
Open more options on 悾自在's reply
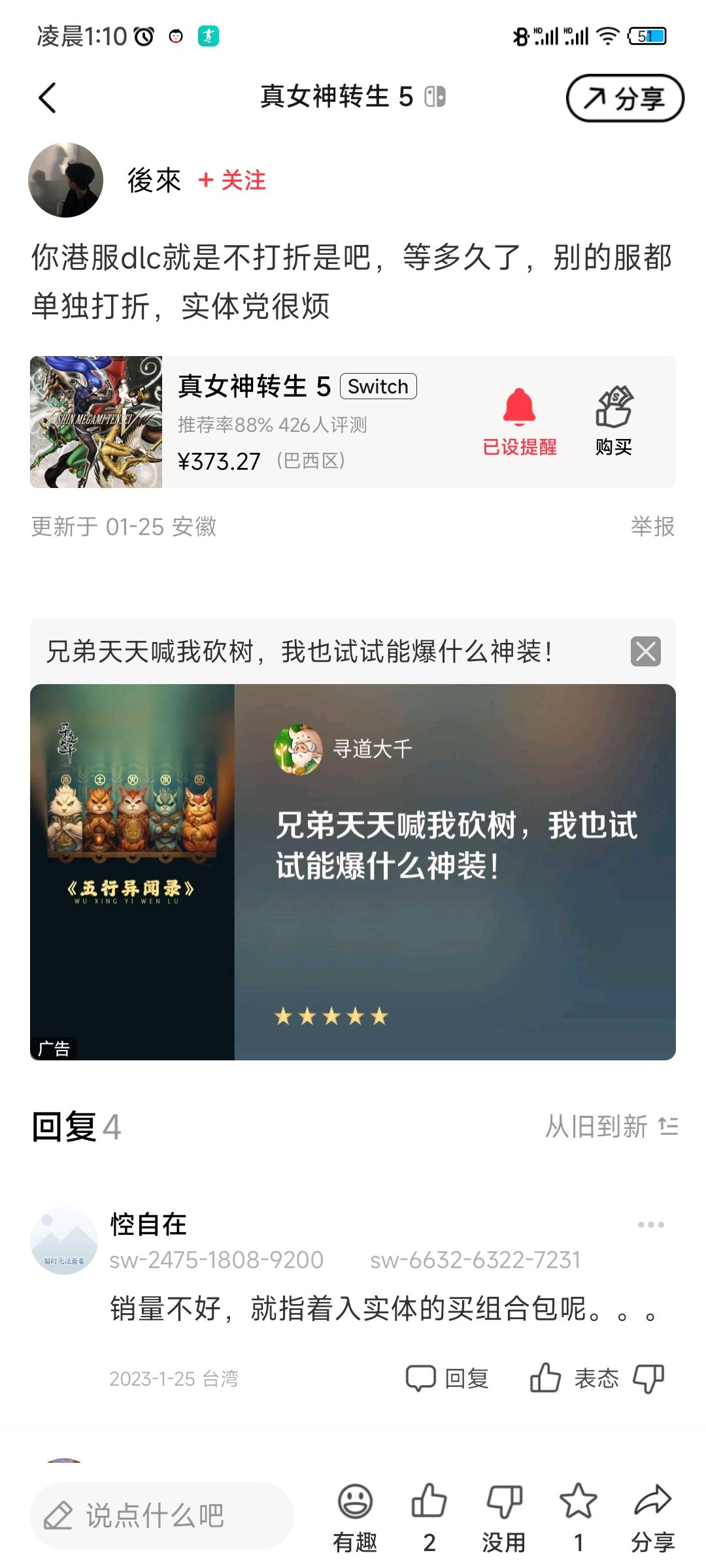tap(650, 1224)
